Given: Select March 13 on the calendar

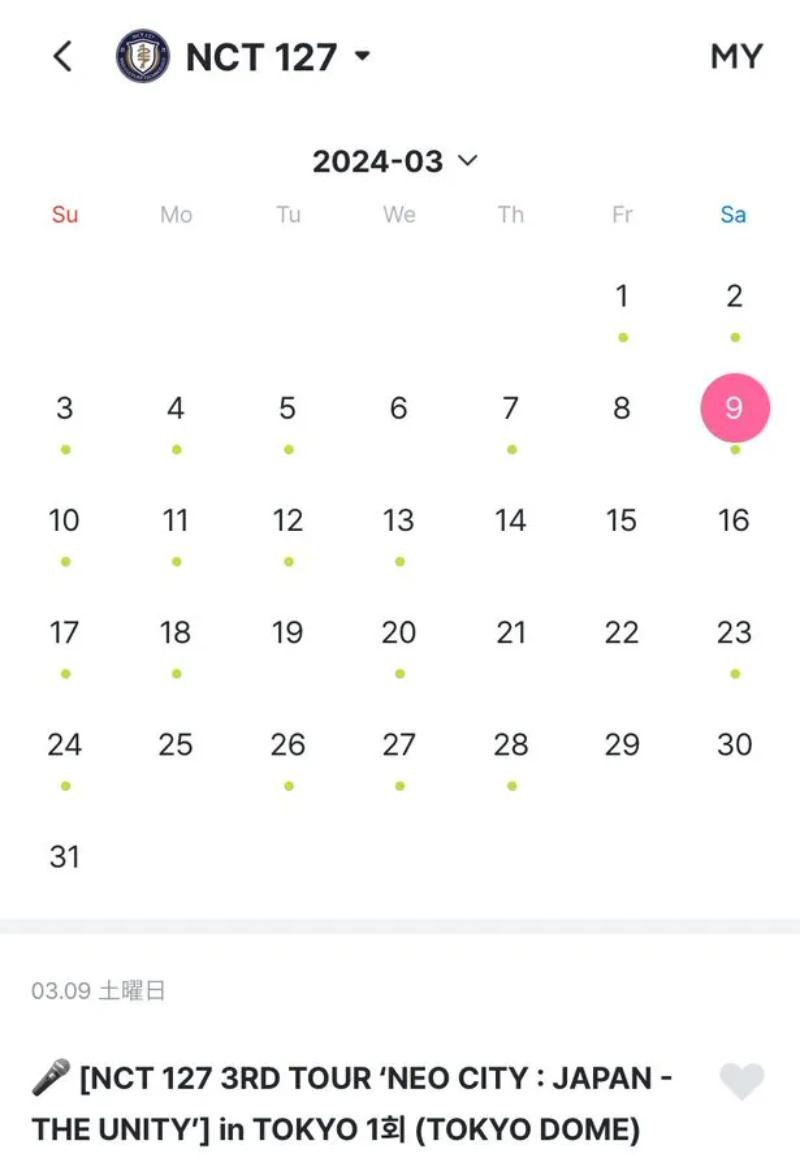Looking at the screenshot, I should click(399, 521).
